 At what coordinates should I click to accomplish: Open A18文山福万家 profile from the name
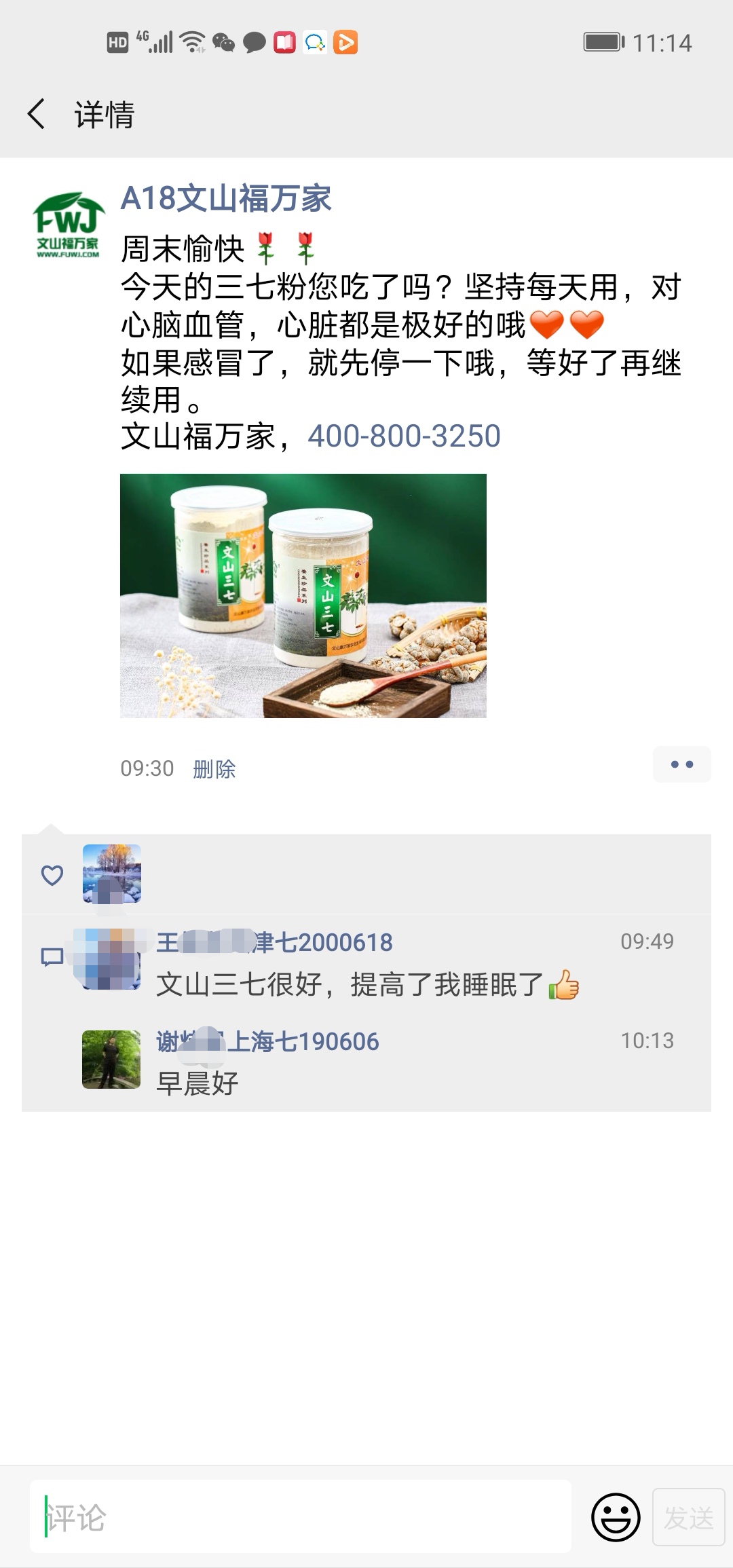(225, 199)
